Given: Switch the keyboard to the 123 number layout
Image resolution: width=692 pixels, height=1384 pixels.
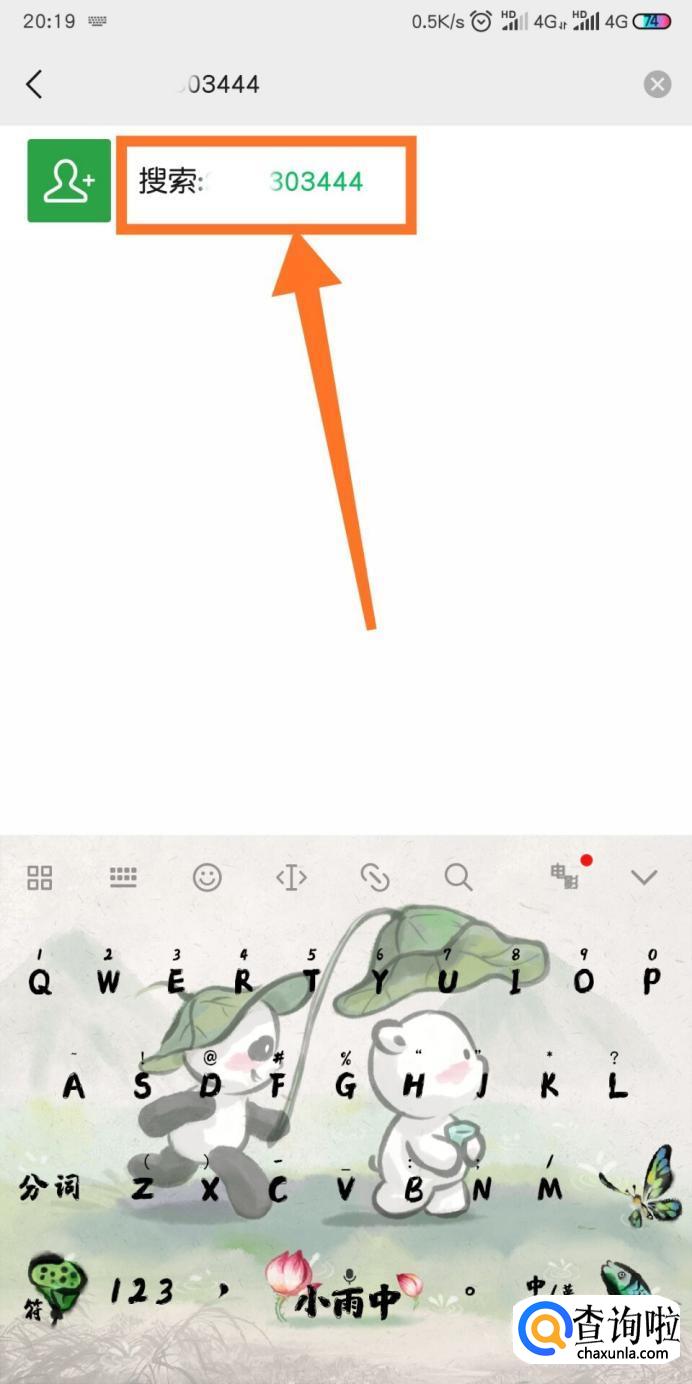Looking at the screenshot, I should click(x=142, y=1291).
